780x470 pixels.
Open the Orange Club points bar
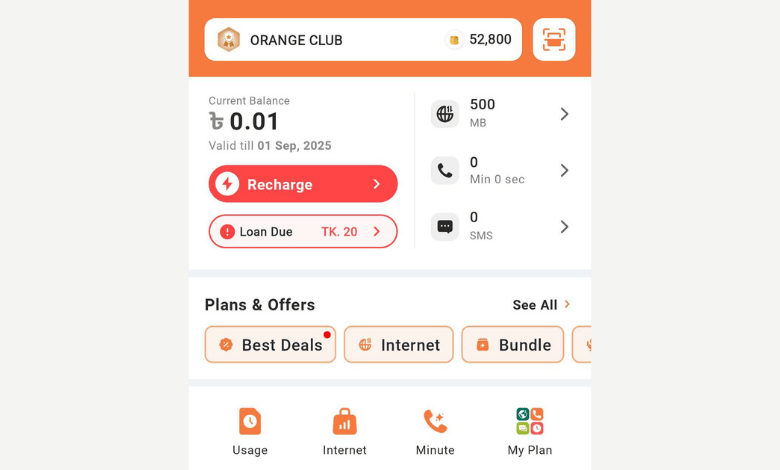coord(363,40)
